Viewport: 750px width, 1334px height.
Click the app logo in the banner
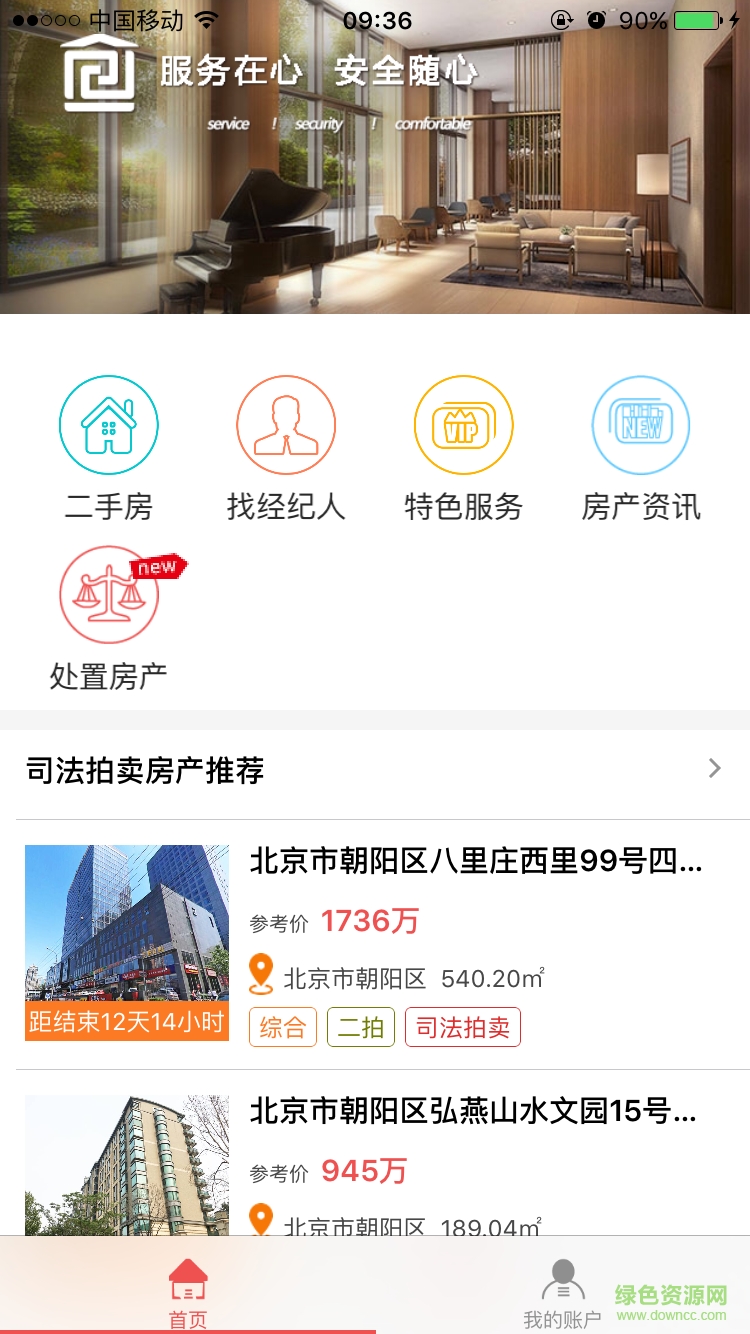(x=97, y=73)
